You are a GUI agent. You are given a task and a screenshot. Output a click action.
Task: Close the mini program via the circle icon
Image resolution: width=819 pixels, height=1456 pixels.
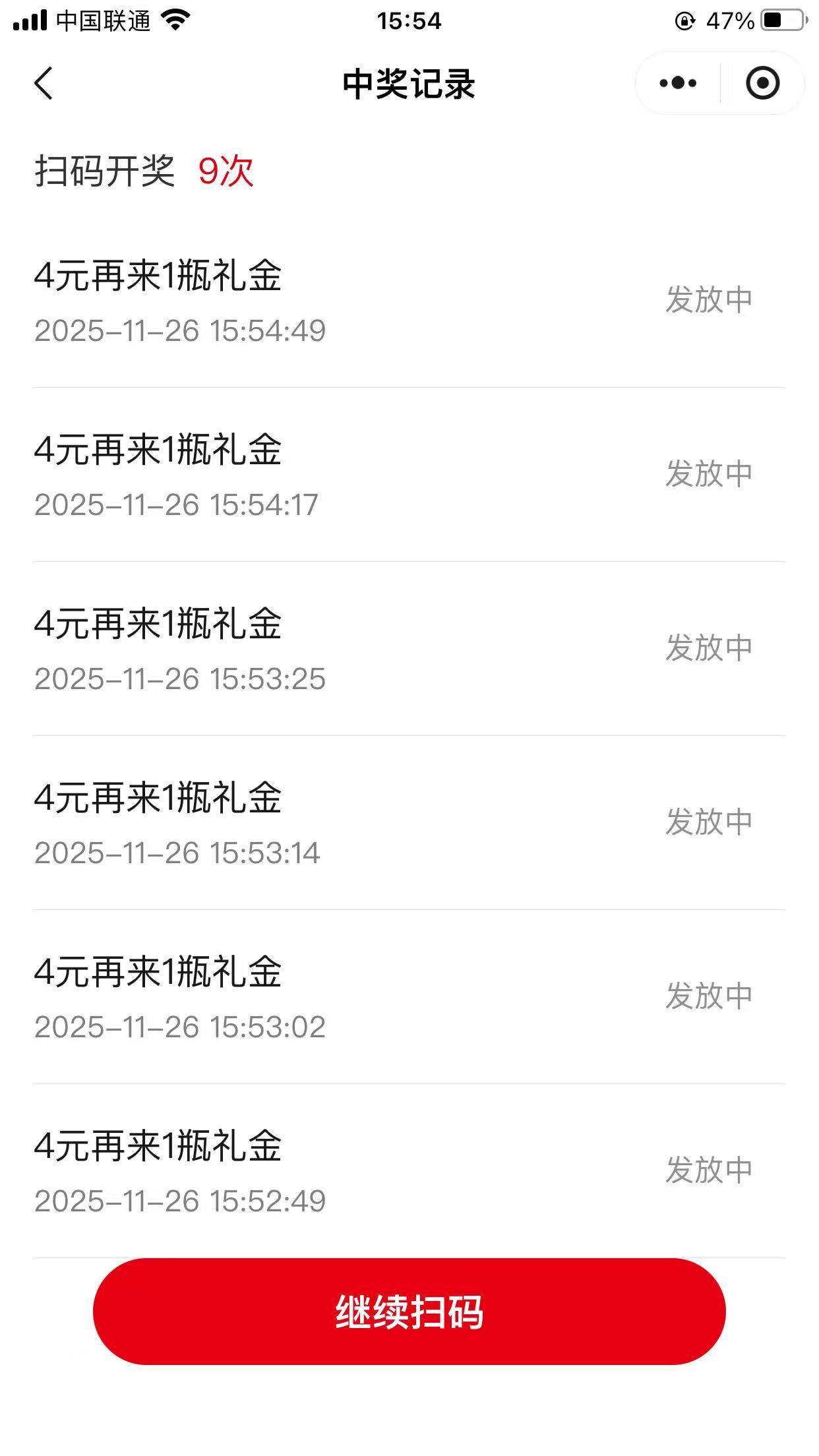coord(762,84)
